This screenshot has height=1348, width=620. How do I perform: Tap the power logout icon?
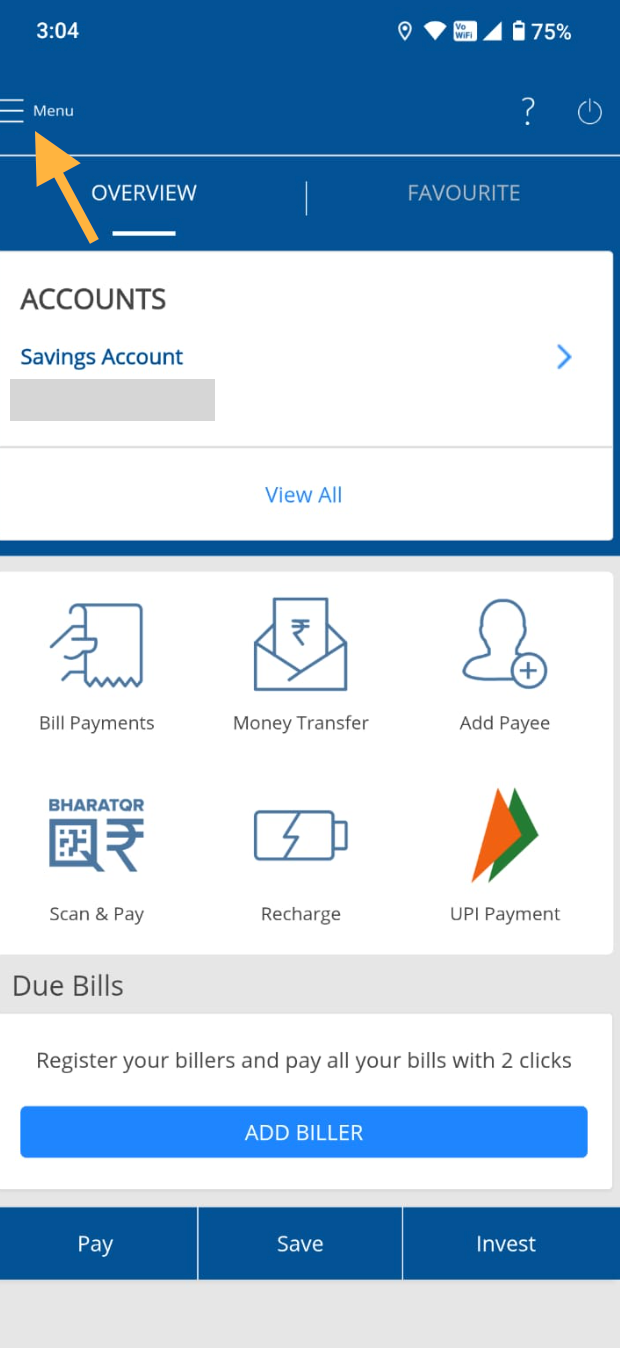coord(590,112)
